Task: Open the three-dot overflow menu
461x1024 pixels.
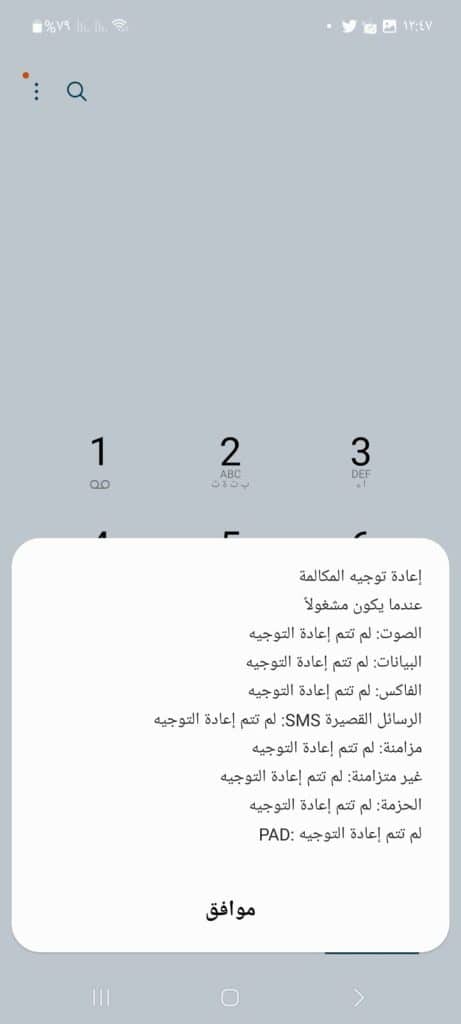Action: tap(36, 91)
